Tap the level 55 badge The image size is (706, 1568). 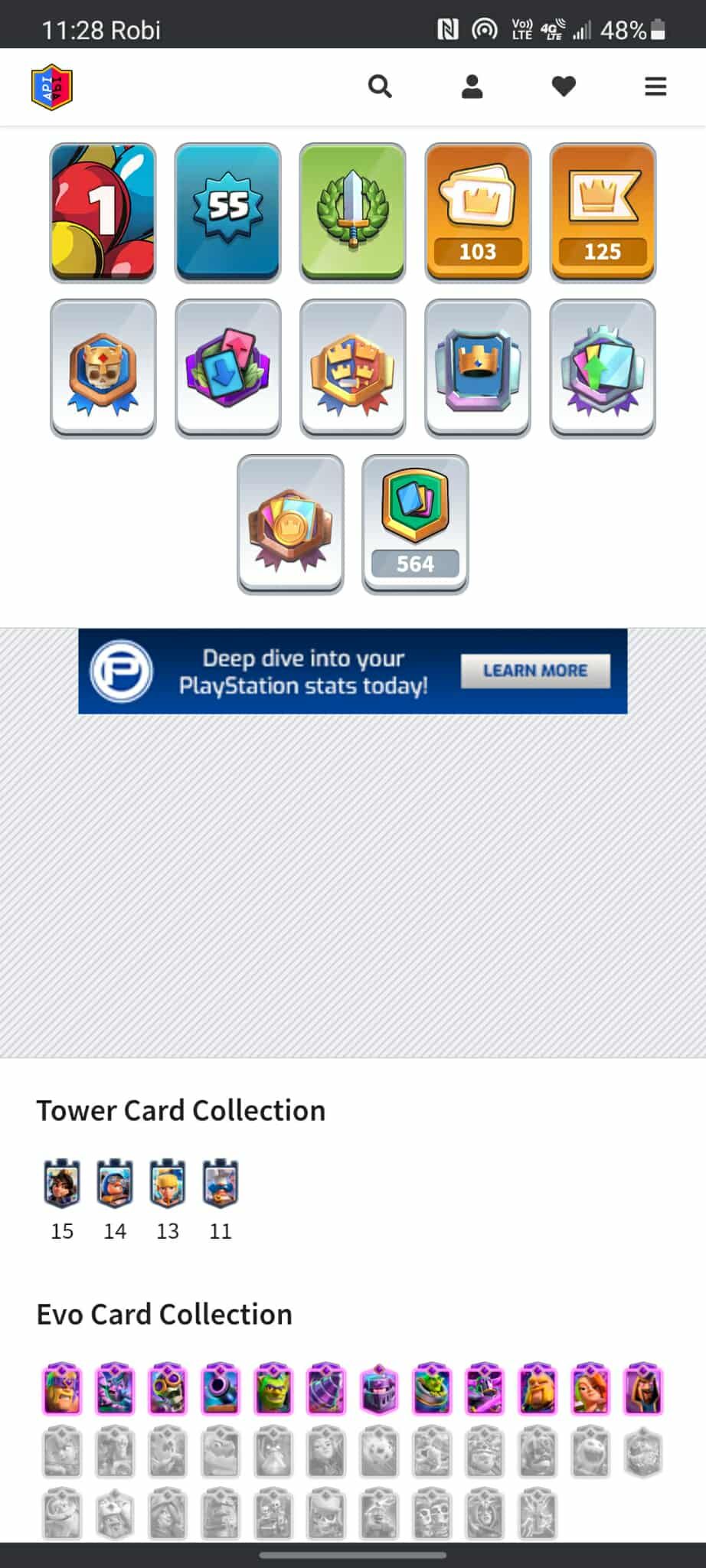tap(227, 212)
